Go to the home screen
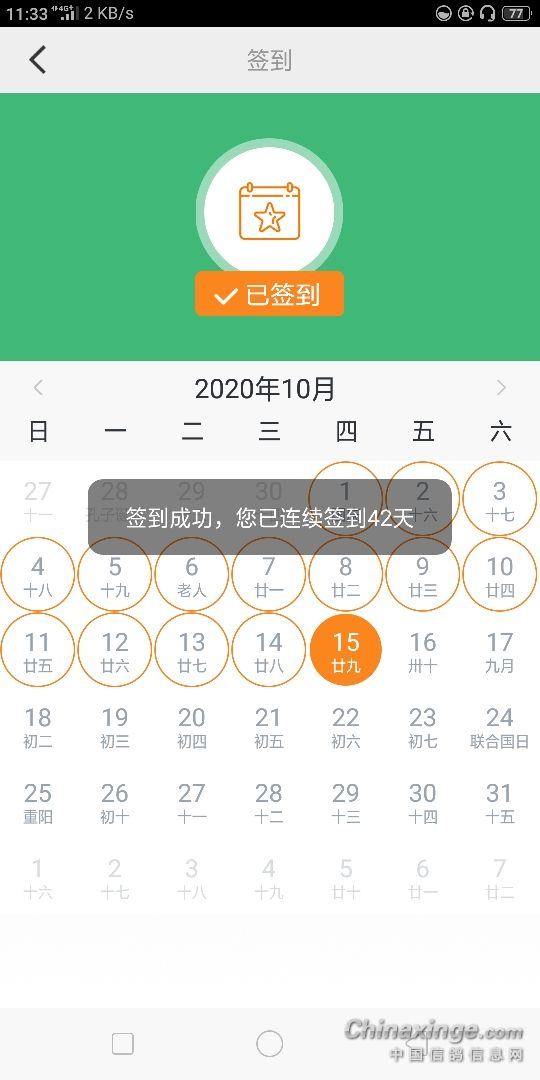 coord(269,1044)
